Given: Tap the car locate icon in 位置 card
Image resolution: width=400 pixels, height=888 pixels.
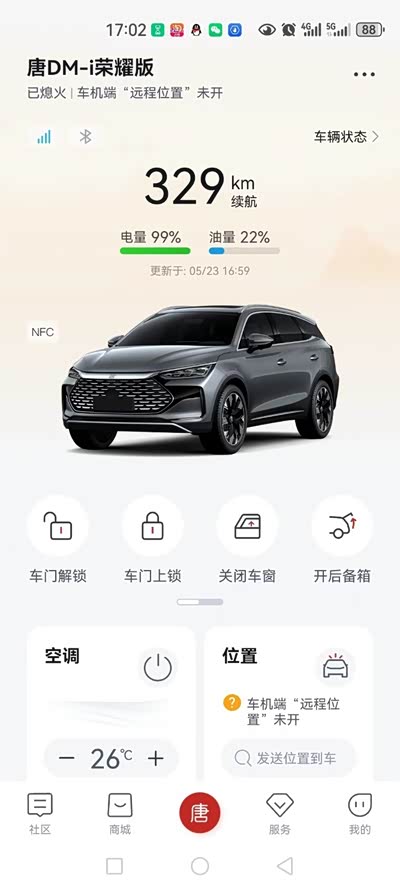Looking at the screenshot, I should 335,667.
